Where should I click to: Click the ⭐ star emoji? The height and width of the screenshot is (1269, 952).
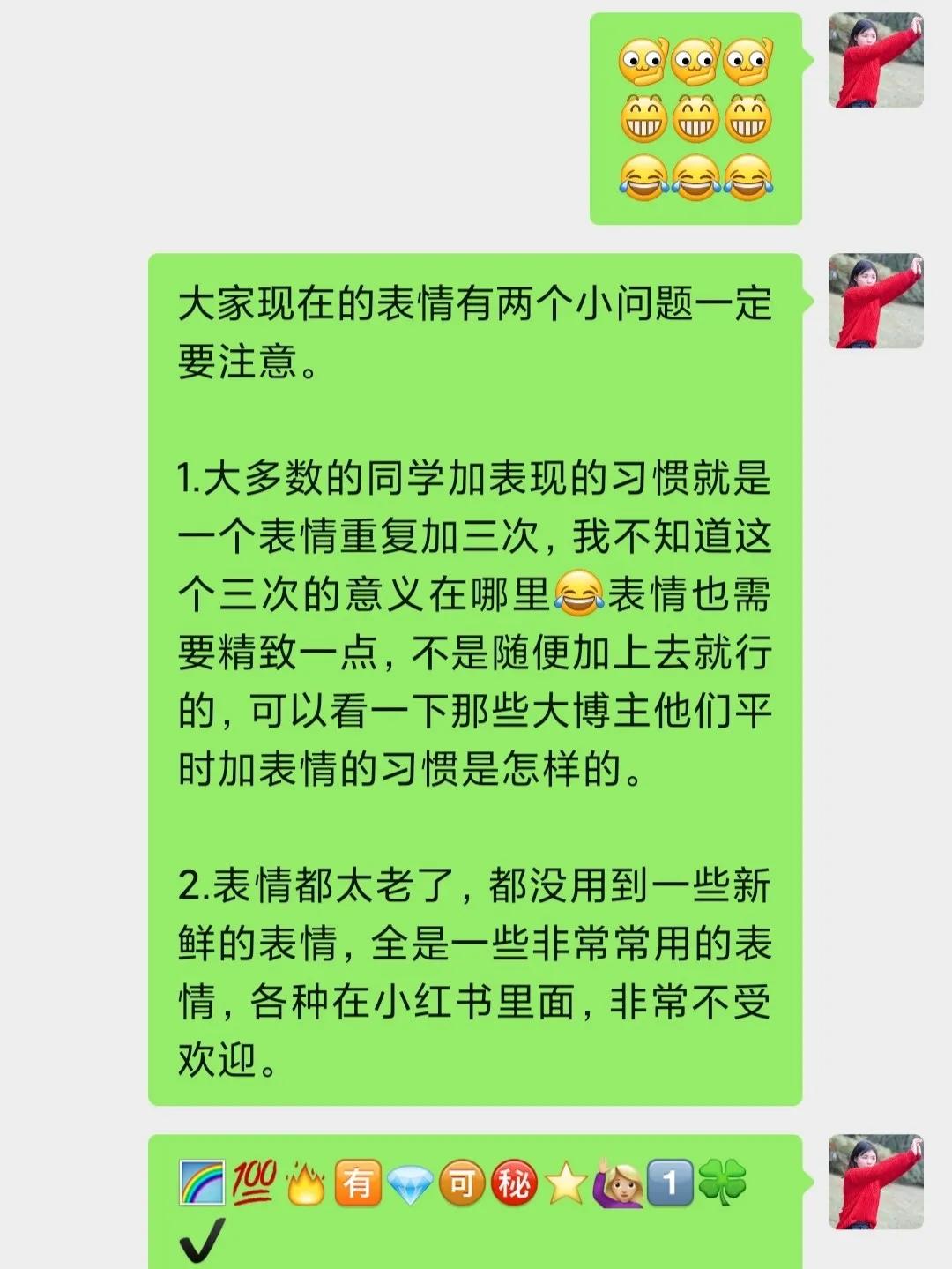[x=564, y=1182]
